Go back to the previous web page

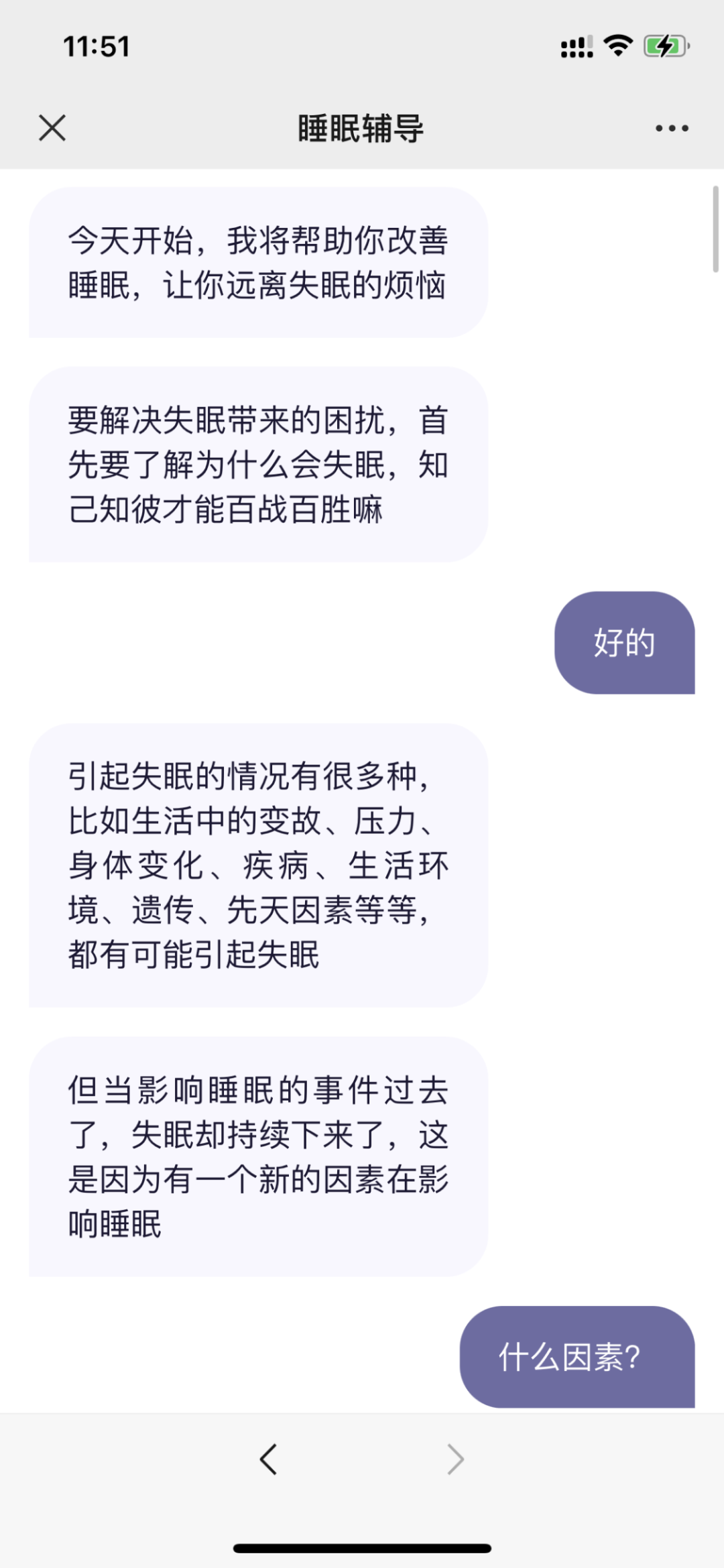pos(269,1459)
